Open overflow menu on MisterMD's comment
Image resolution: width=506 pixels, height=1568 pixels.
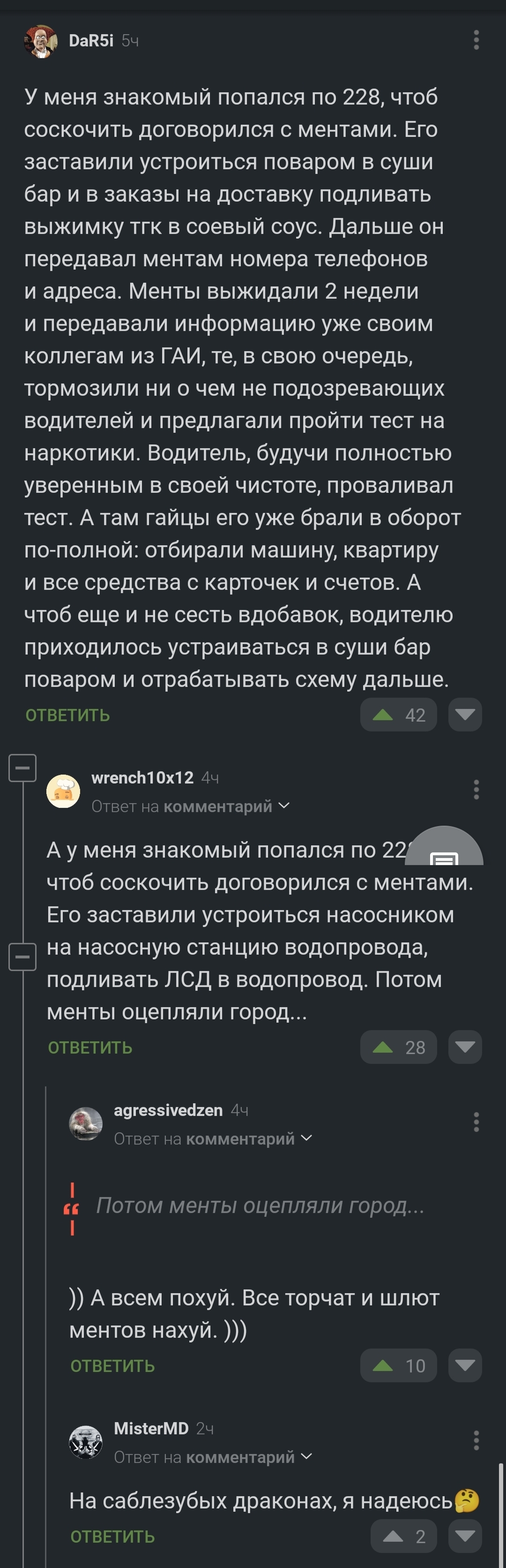pyautogui.click(x=476, y=1440)
